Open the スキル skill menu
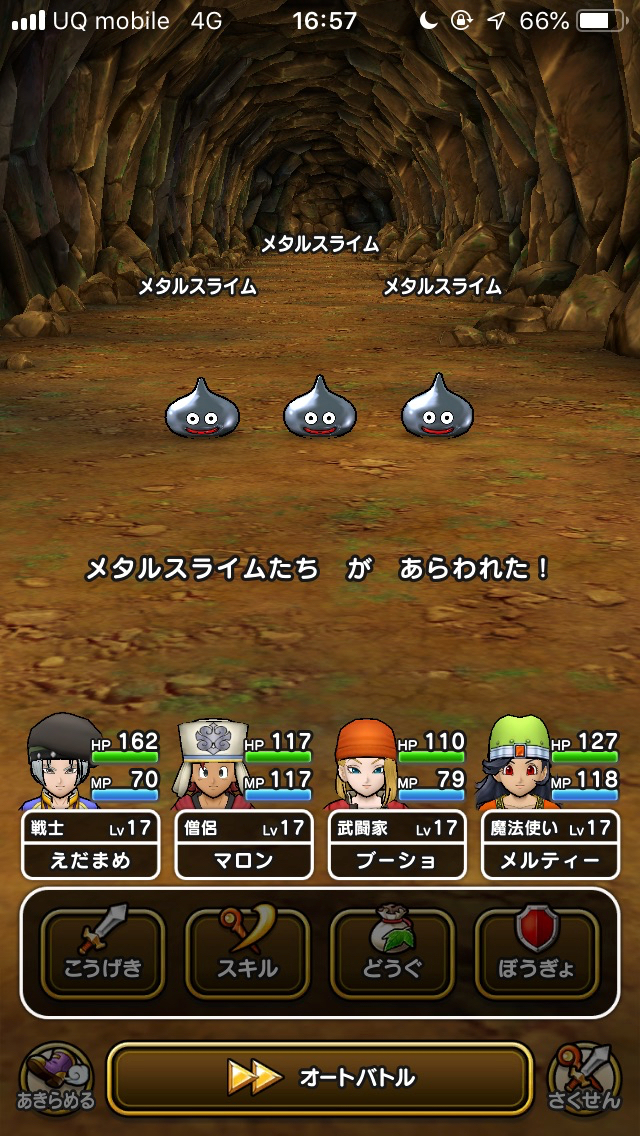The image size is (640, 1136). click(x=247, y=953)
